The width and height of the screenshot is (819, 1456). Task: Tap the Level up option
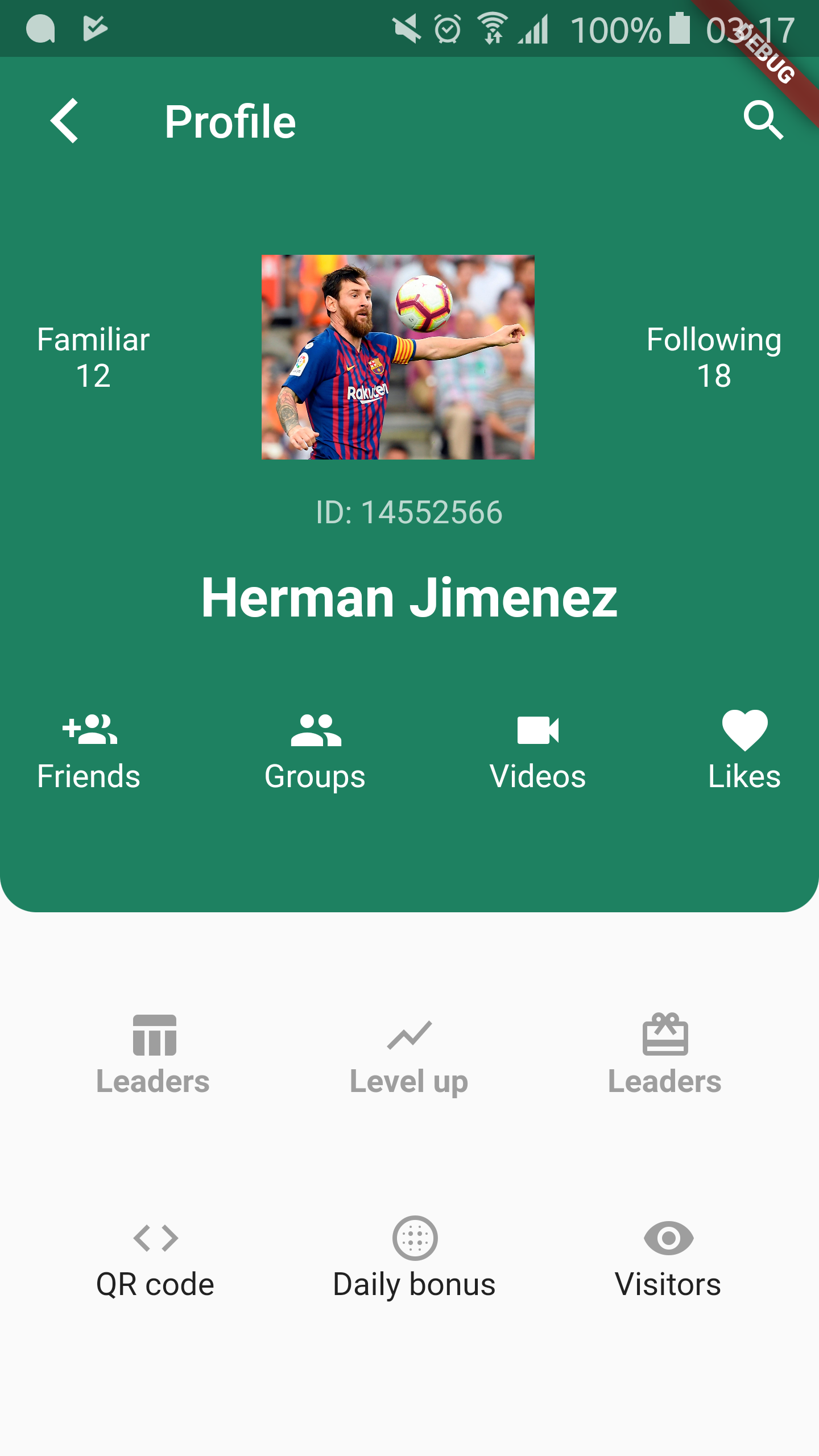[x=409, y=1056]
